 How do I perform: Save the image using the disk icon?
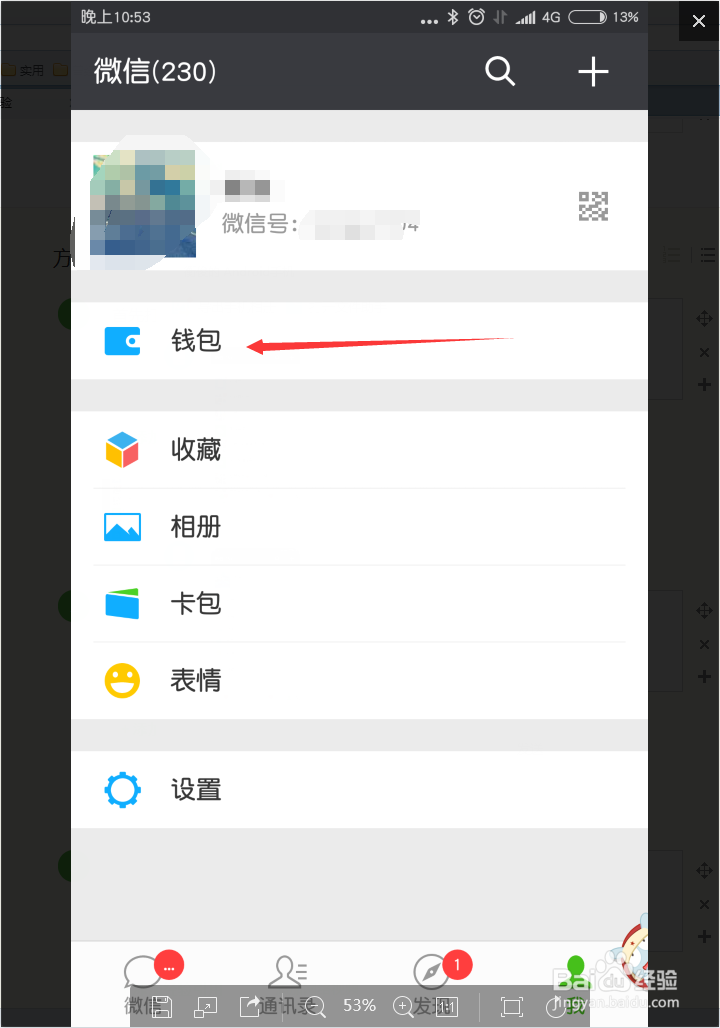160,1007
